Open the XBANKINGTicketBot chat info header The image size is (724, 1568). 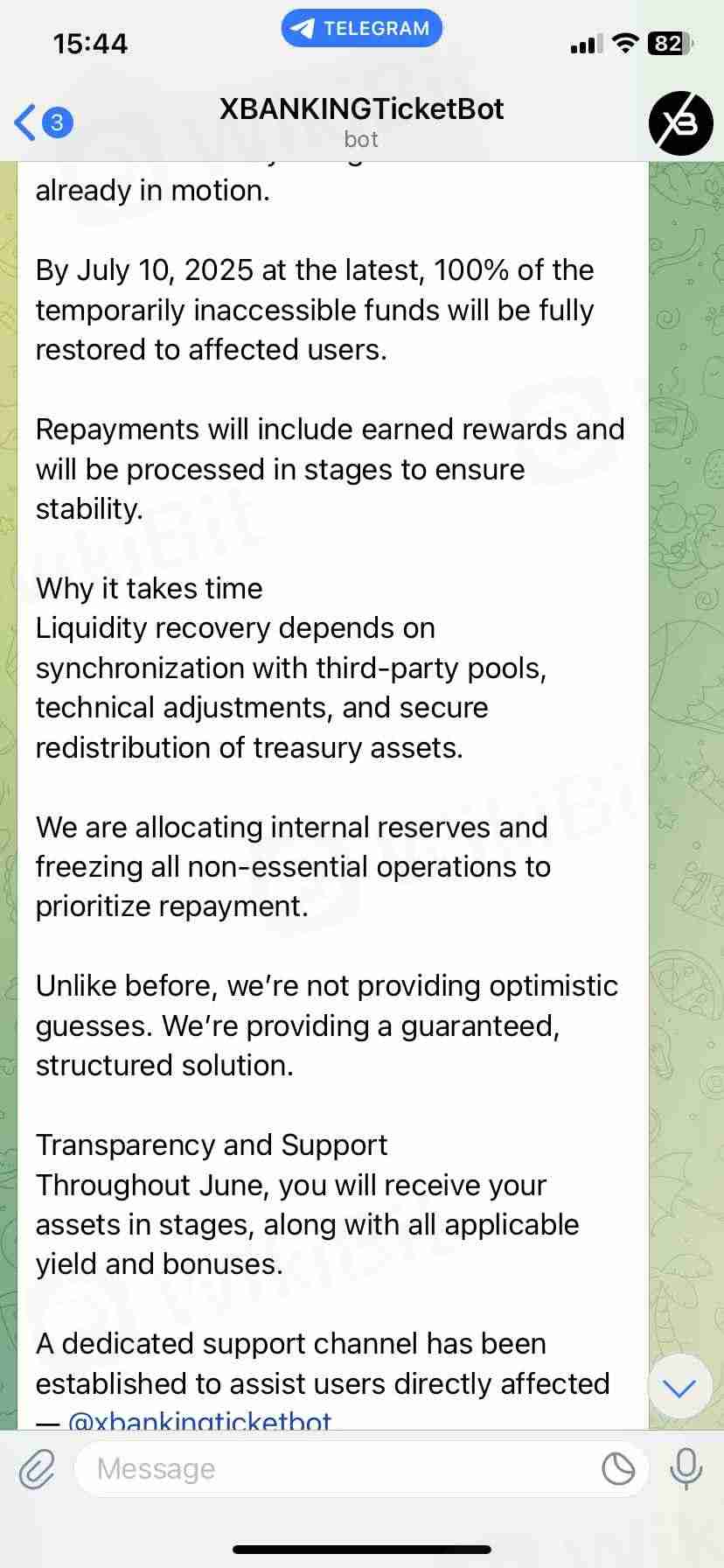[361, 121]
